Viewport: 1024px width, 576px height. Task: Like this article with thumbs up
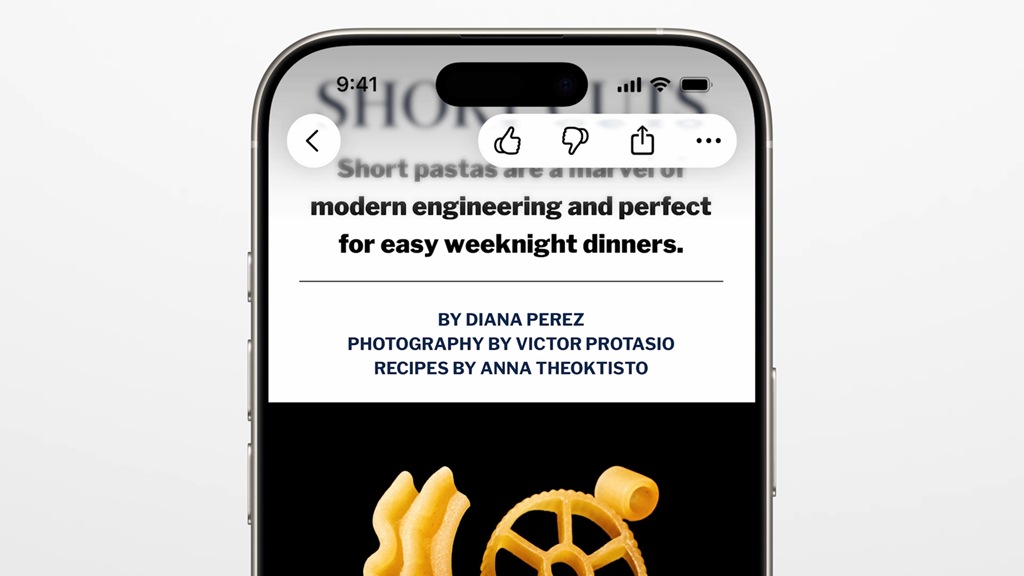coord(508,141)
